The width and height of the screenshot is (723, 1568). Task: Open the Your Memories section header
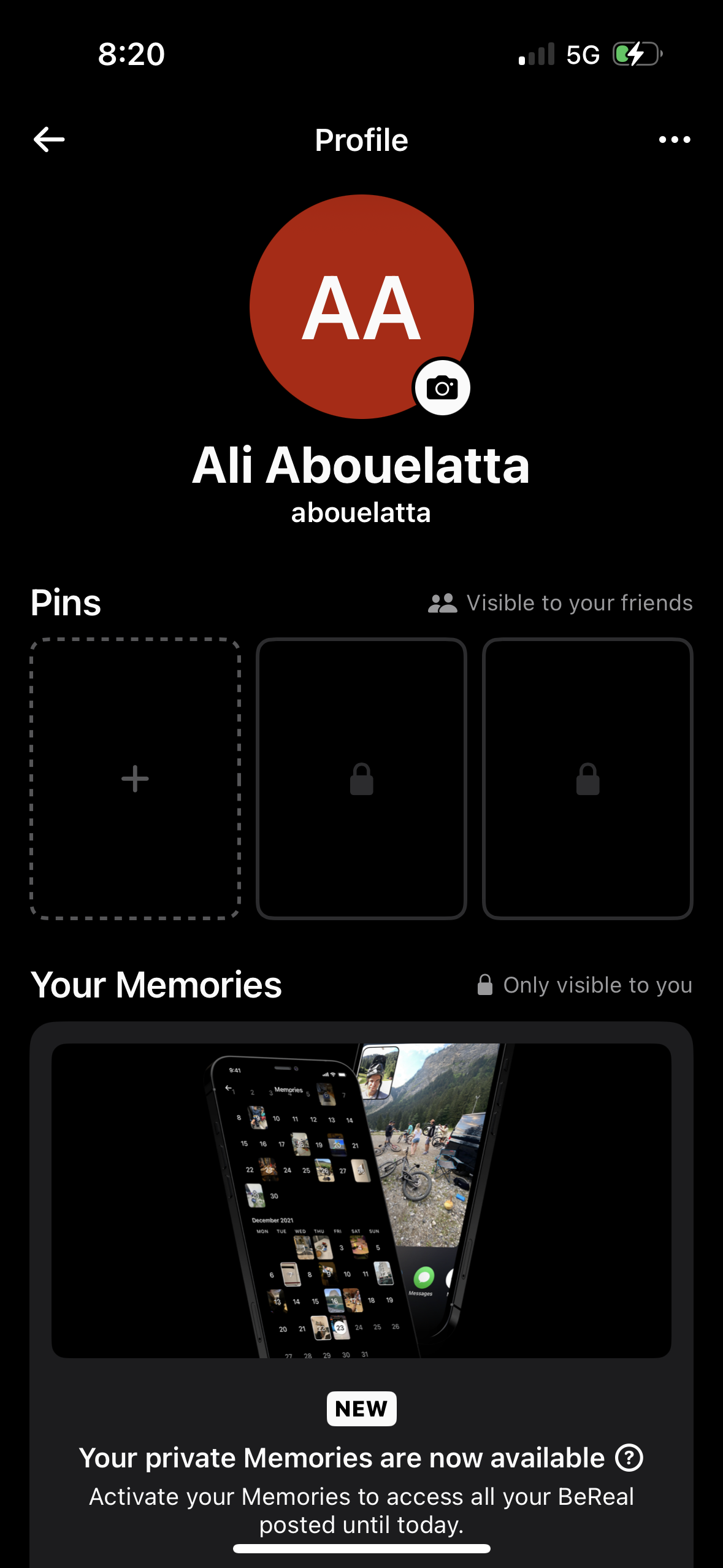click(157, 984)
